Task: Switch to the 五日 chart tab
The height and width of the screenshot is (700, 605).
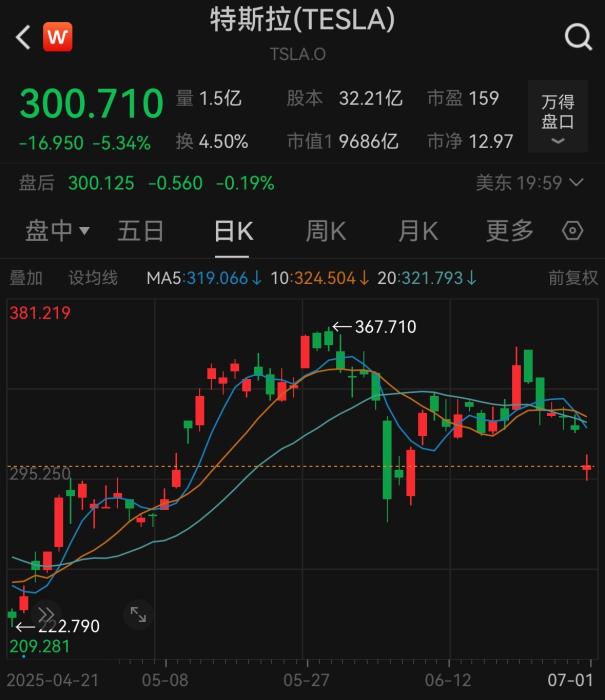Action: coord(140,231)
